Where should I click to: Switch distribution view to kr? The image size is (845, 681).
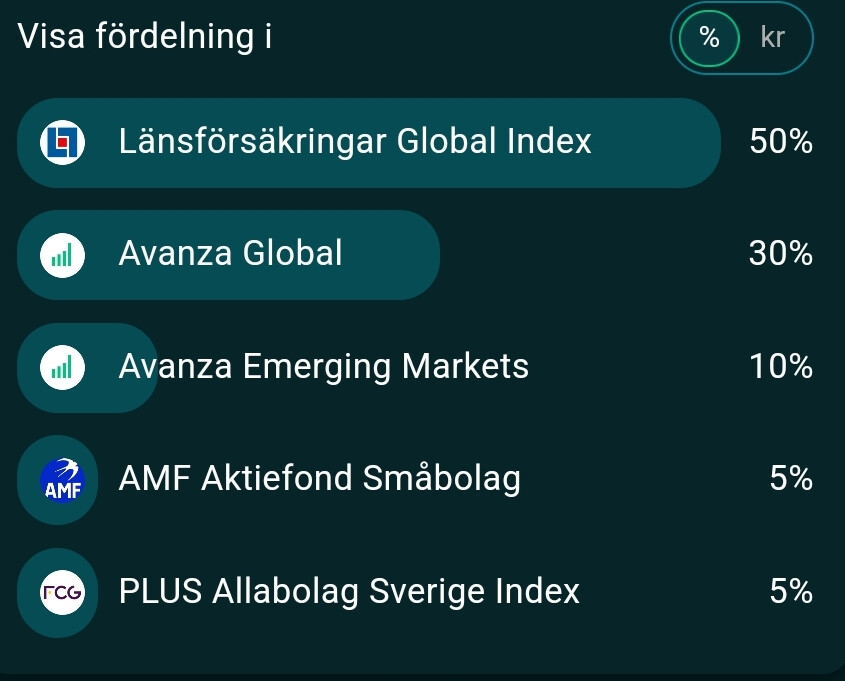pos(773,38)
